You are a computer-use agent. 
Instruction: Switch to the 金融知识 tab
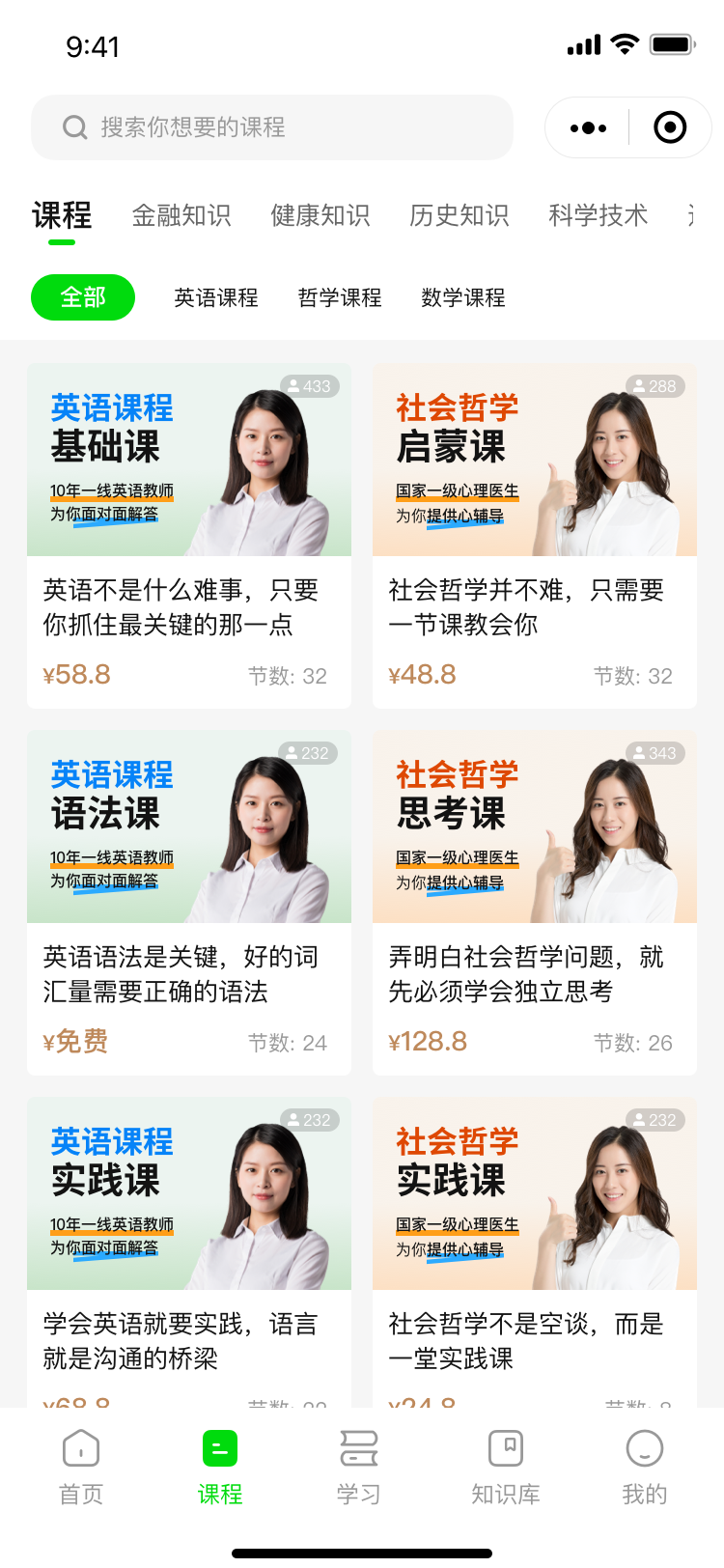[x=181, y=215]
